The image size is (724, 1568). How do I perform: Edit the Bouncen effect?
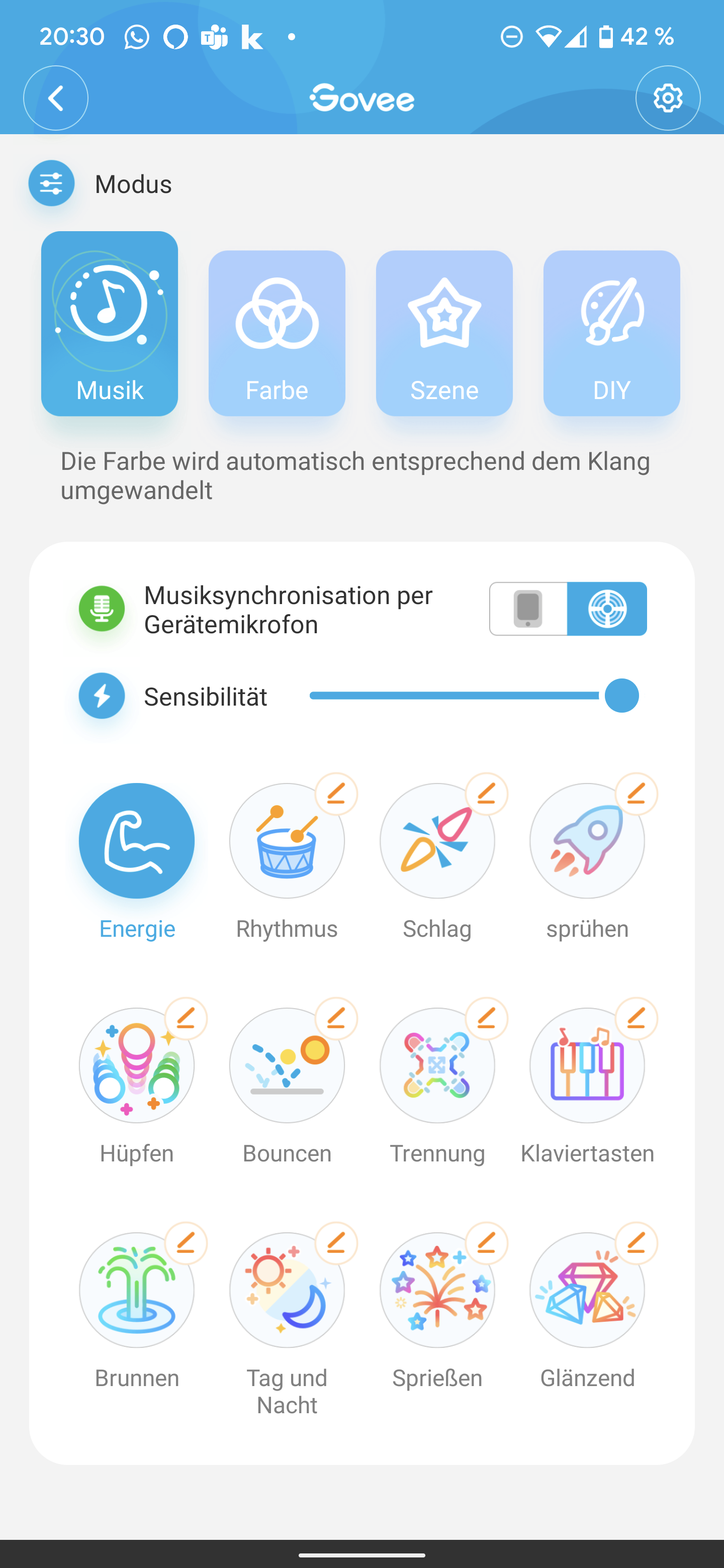click(336, 1018)
